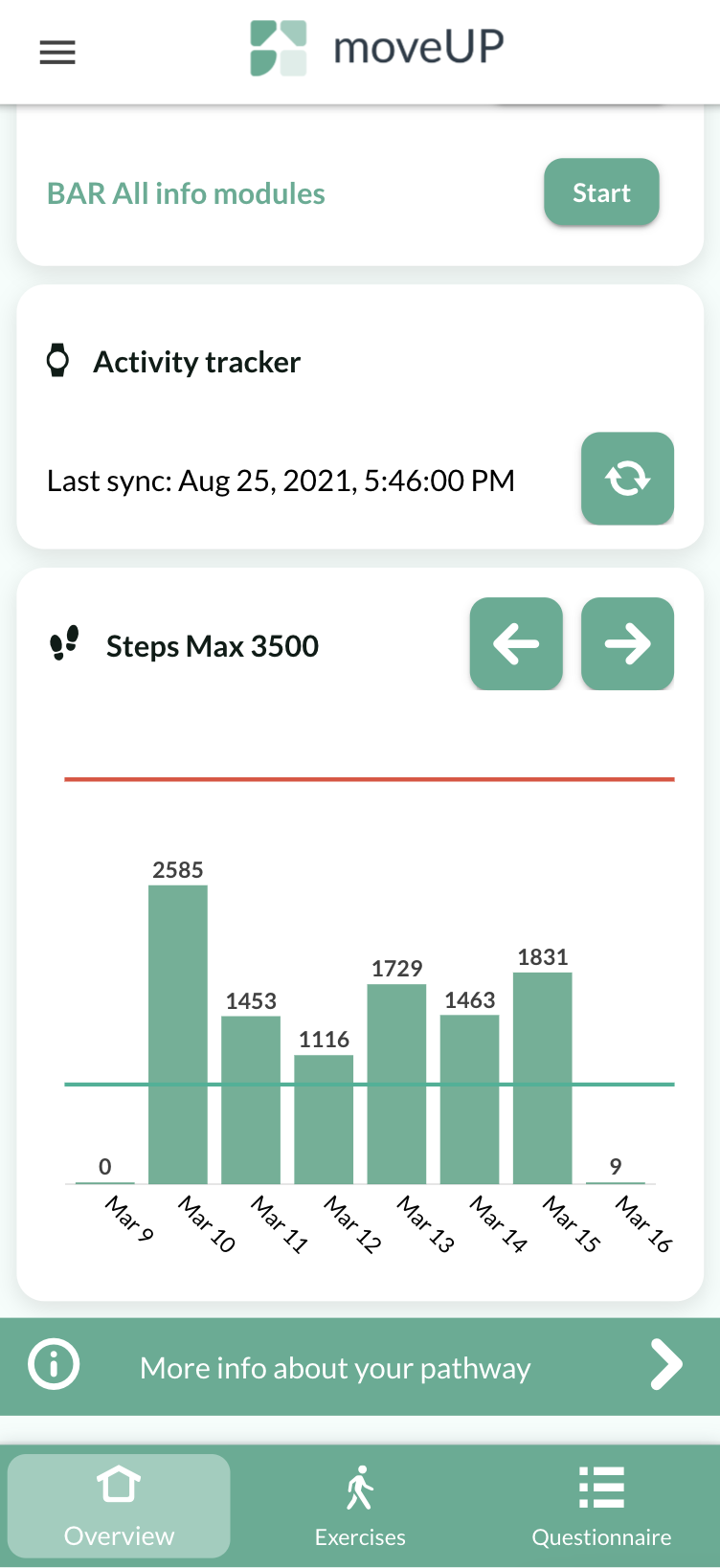
Task: Open the hamburger navigation menu
Action: pyautogui.click(x=56, y=53)
